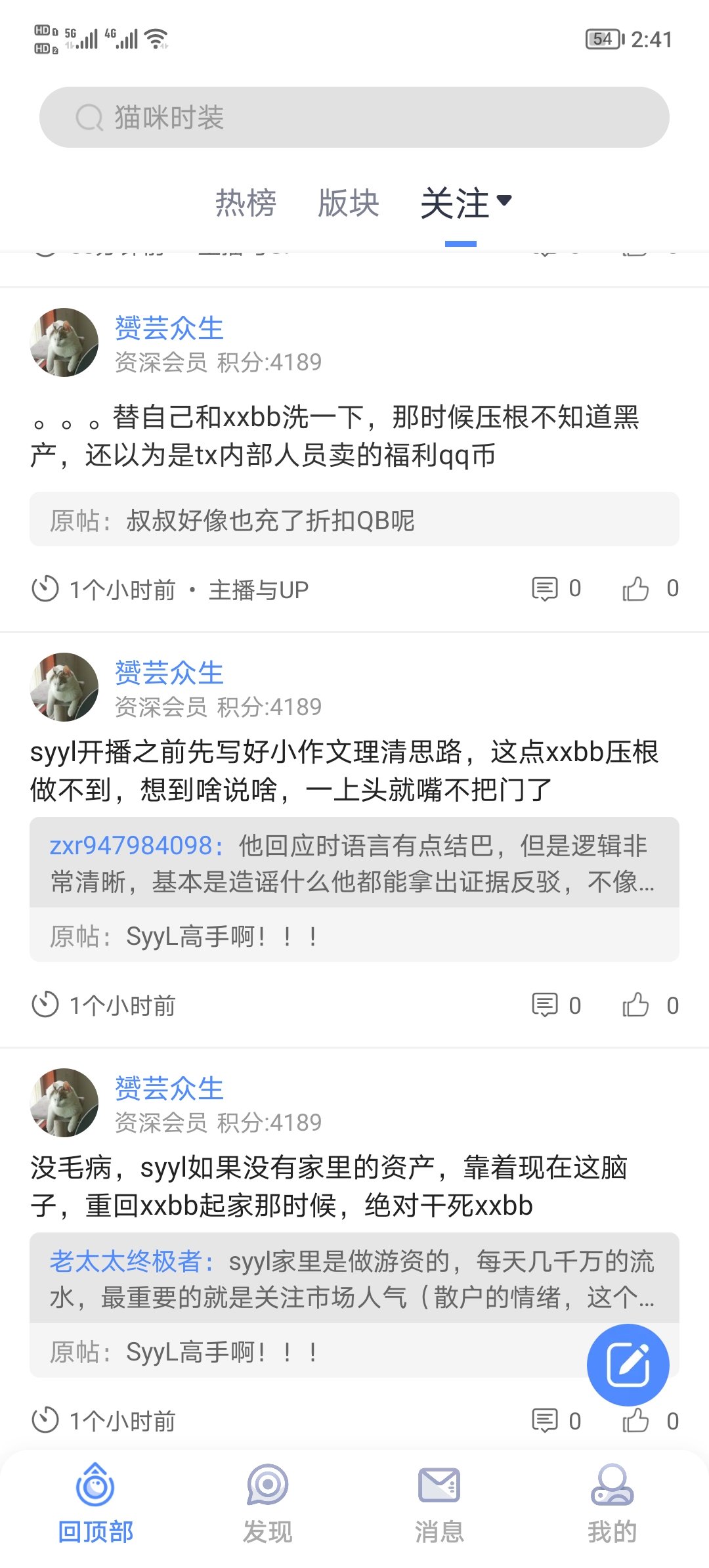Comment on the post about 没毛病，syyl
The width and height of the screenshot is (709, 1568).
557,1420
